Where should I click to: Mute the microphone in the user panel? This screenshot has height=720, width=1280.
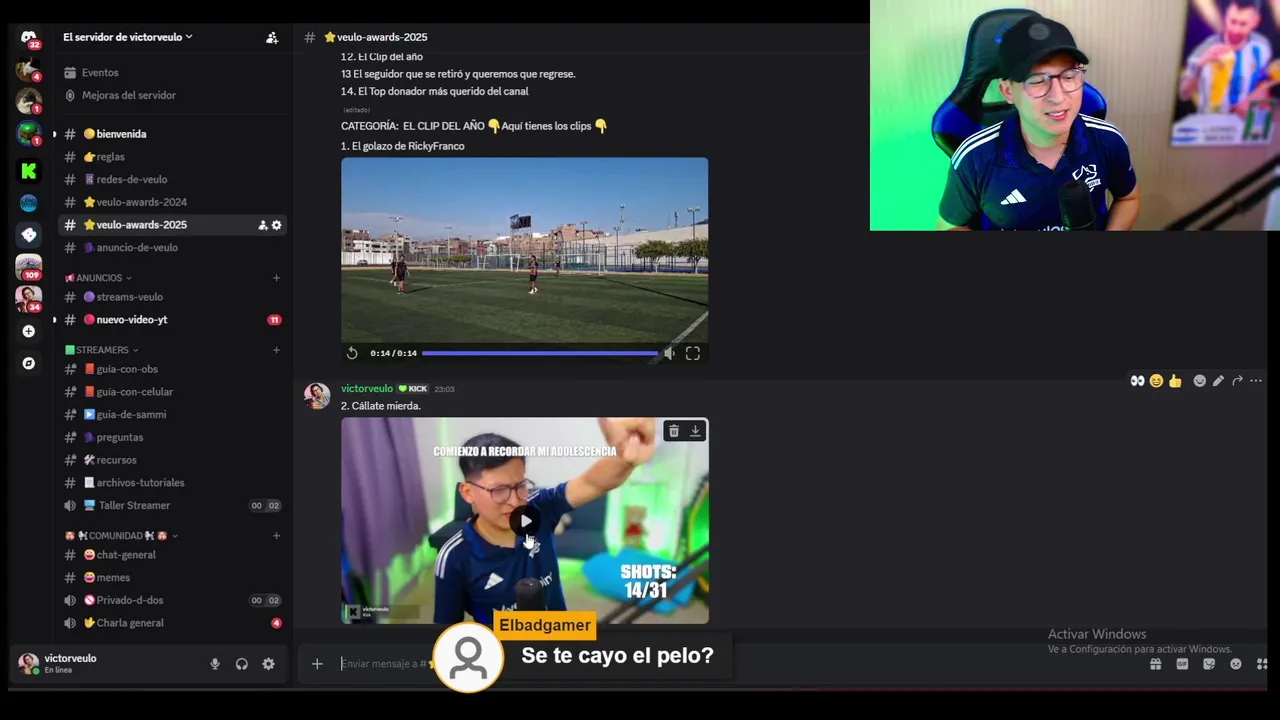point(215,664)
